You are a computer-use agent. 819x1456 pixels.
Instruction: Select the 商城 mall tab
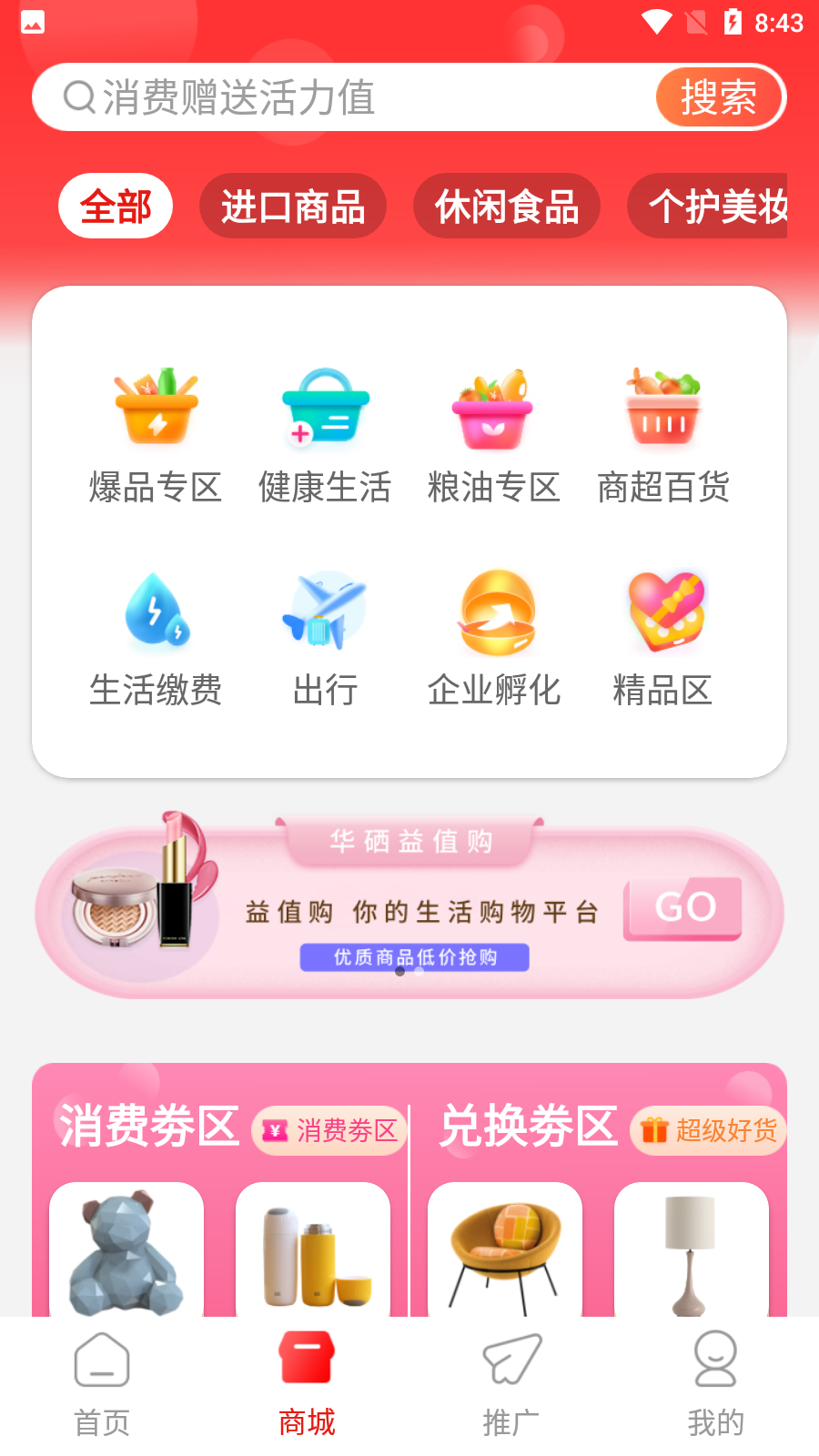coord(306,1383)
